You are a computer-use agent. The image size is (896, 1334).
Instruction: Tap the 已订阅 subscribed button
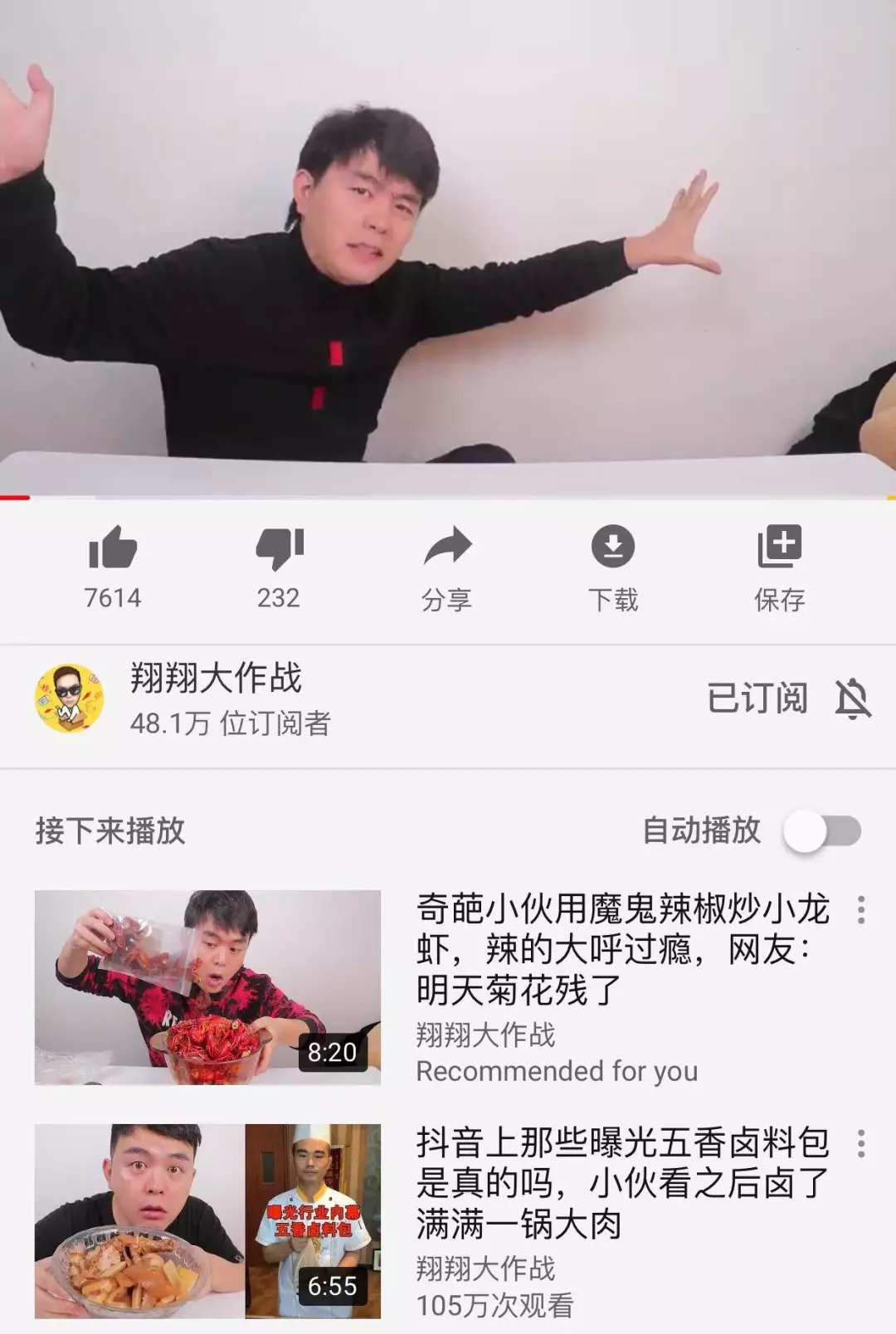tap(757, 699)
